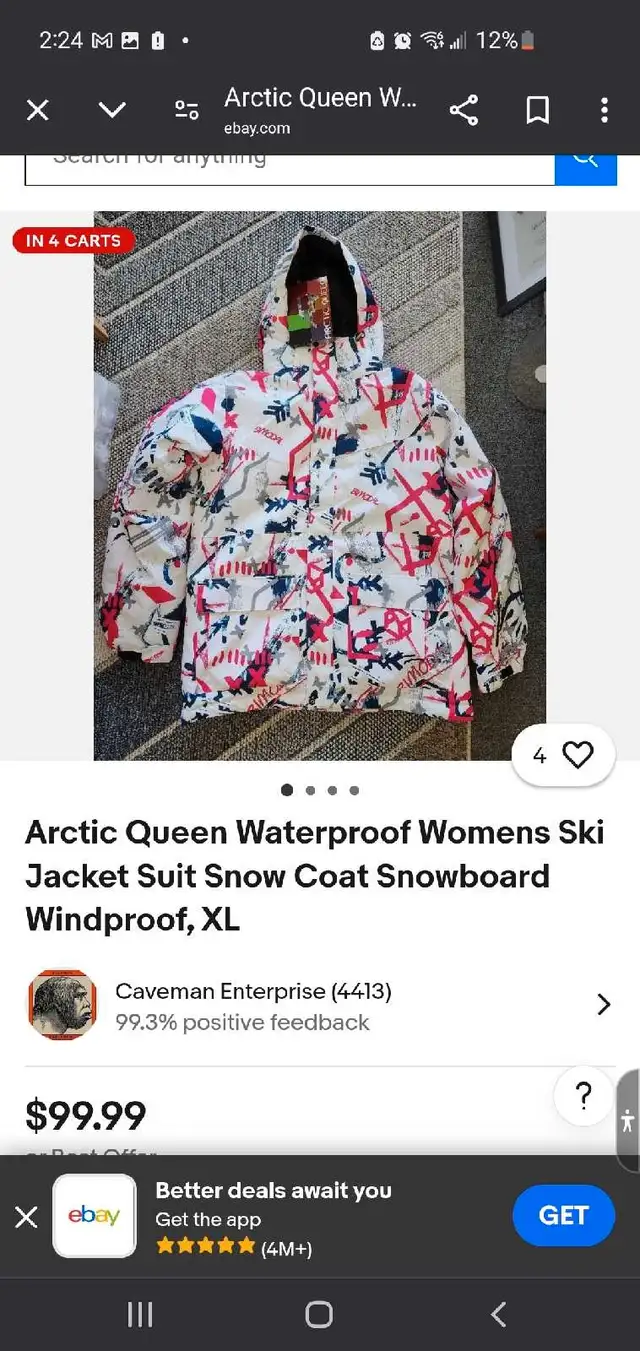
Task: Open the help question mark button
Action: (585, 1097)
